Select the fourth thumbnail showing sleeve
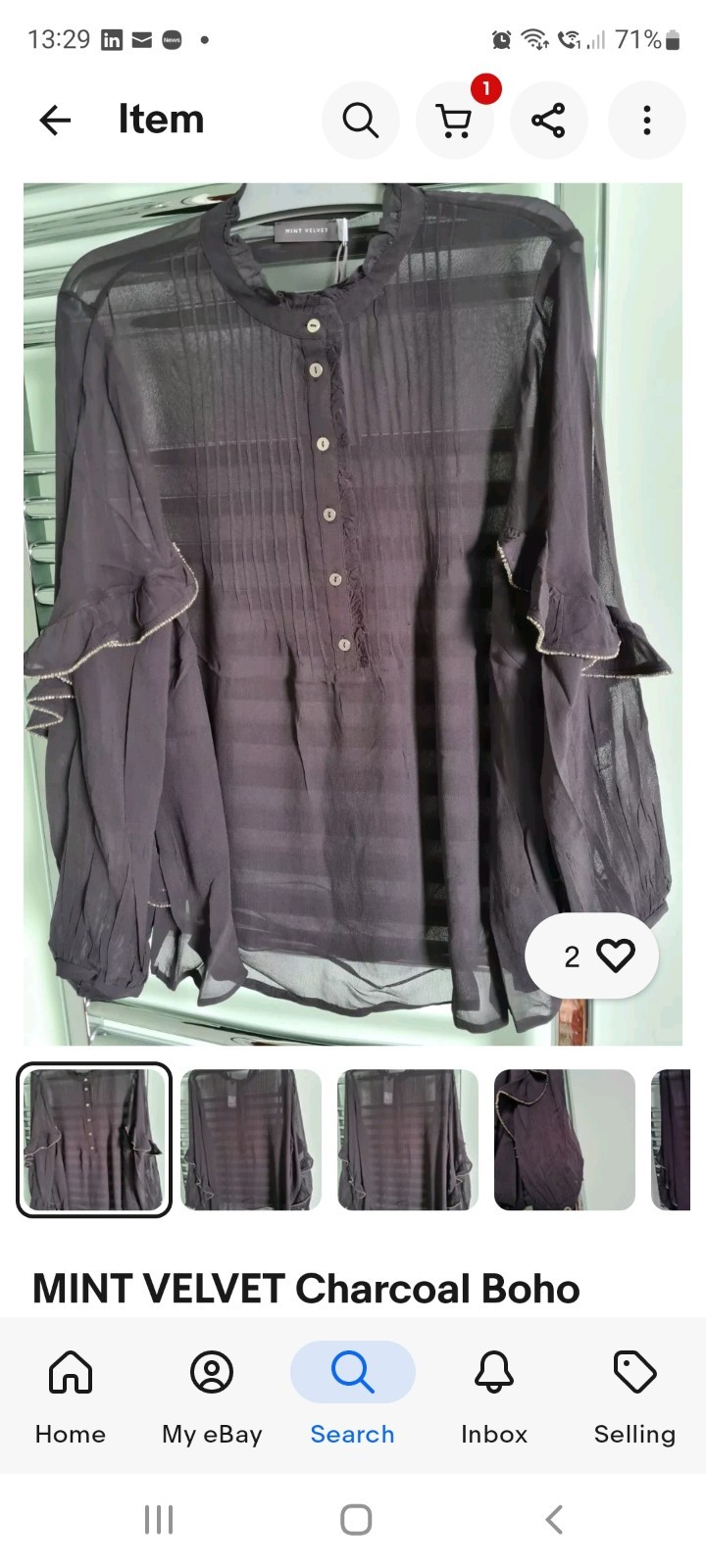Screen dimensions: 706x1568 click(565, 1140)
